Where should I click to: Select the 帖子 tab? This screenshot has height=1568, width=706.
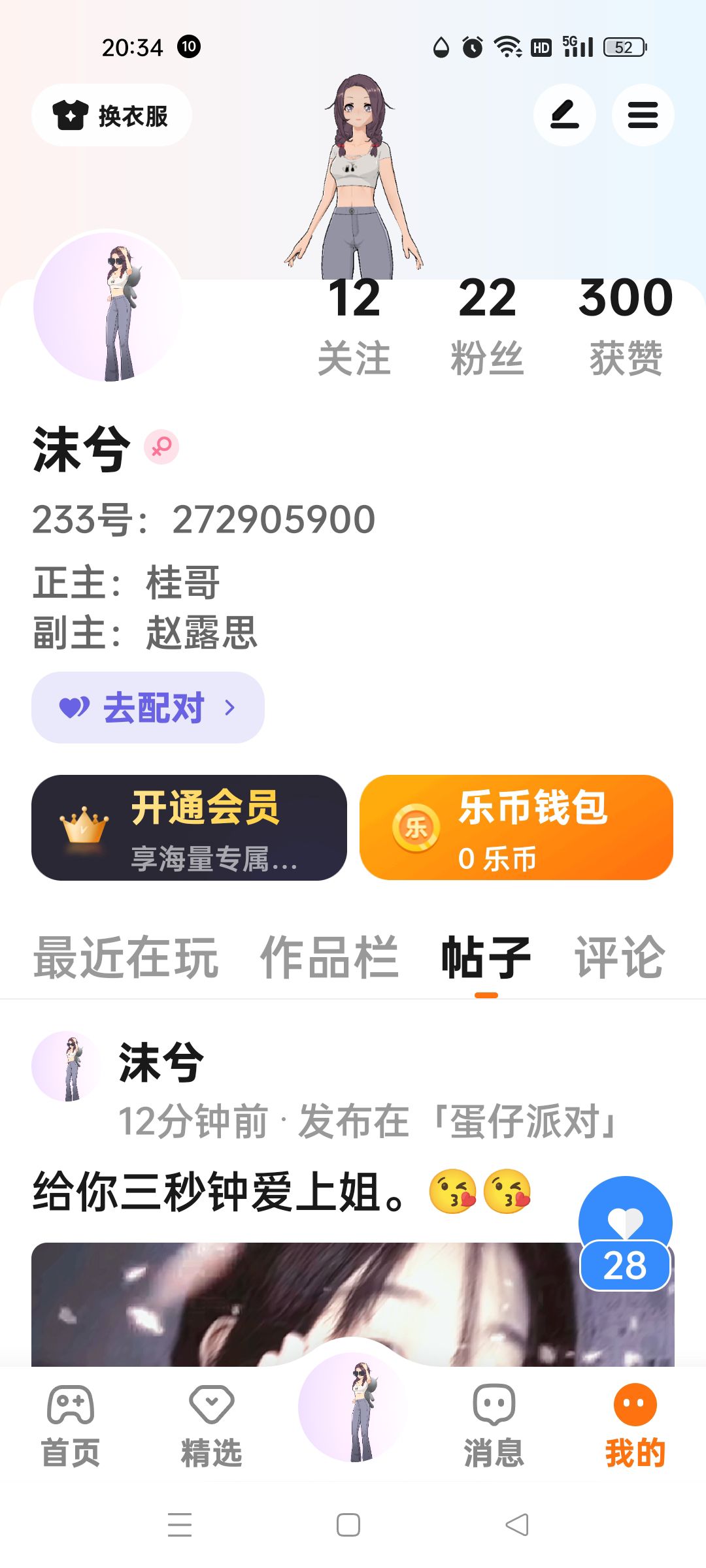coord(486,958)
